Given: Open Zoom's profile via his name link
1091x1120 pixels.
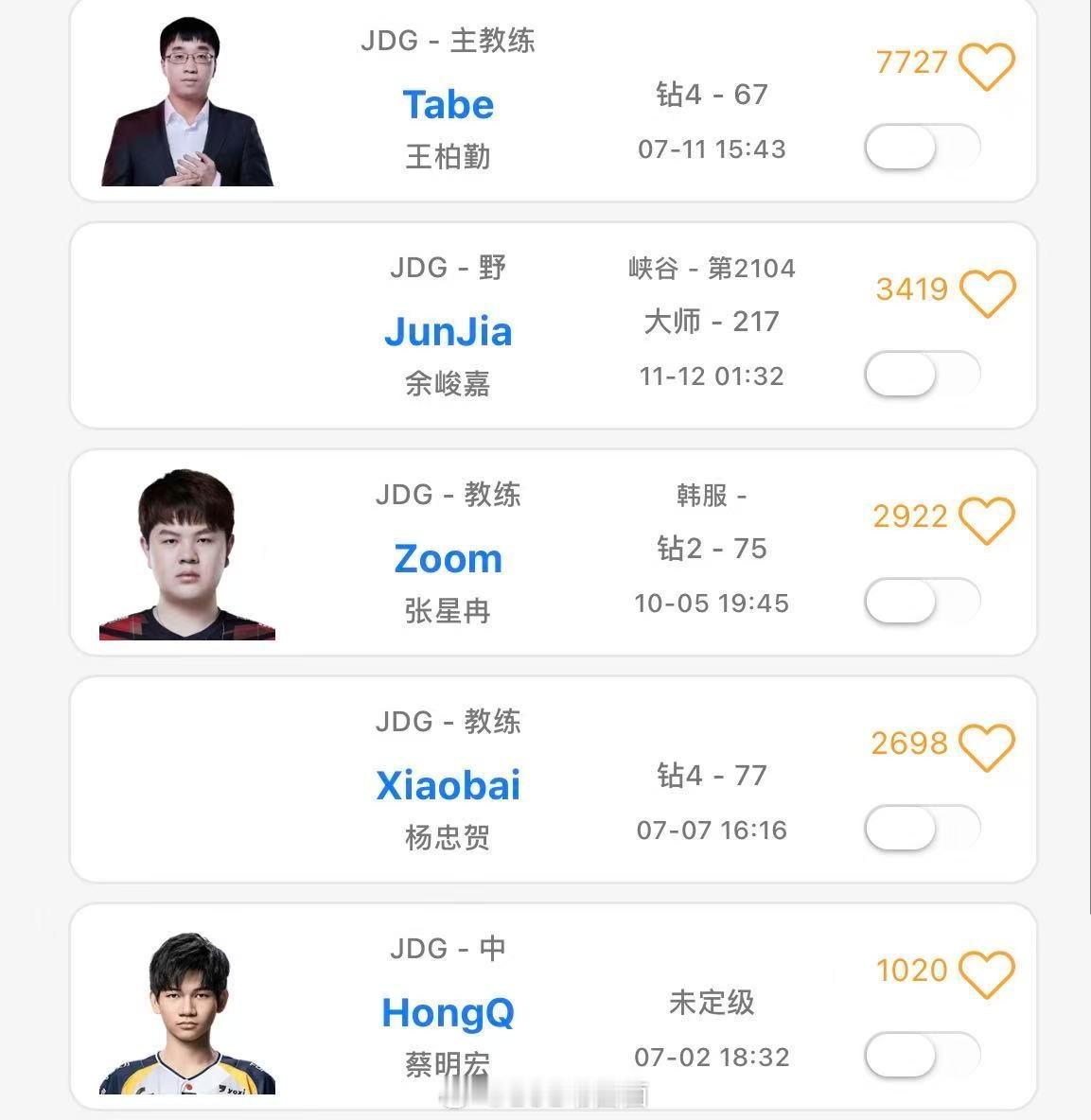Looking at the screenshot, I should point(449,558).
